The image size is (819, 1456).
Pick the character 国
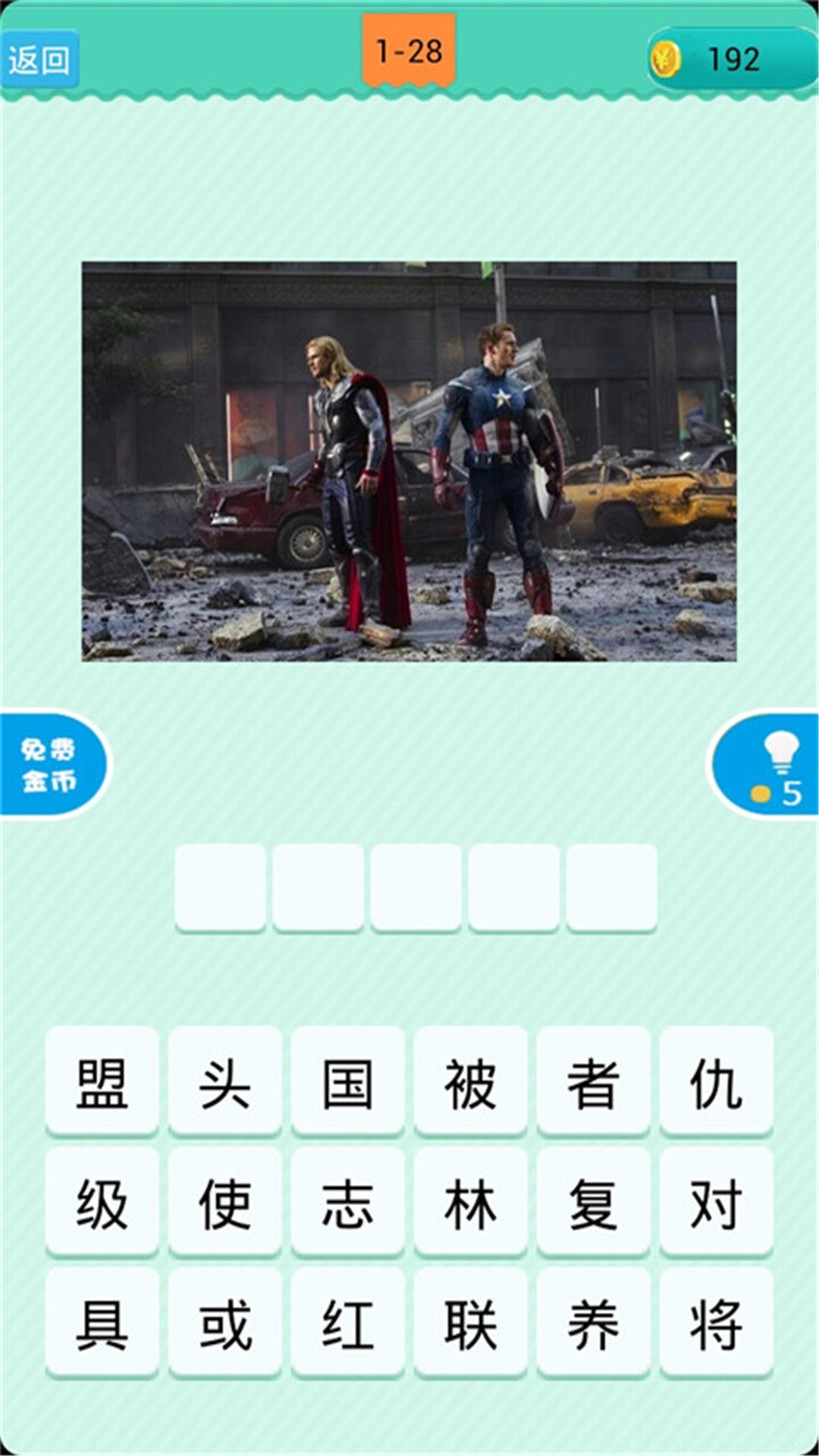pos(347,1081)
